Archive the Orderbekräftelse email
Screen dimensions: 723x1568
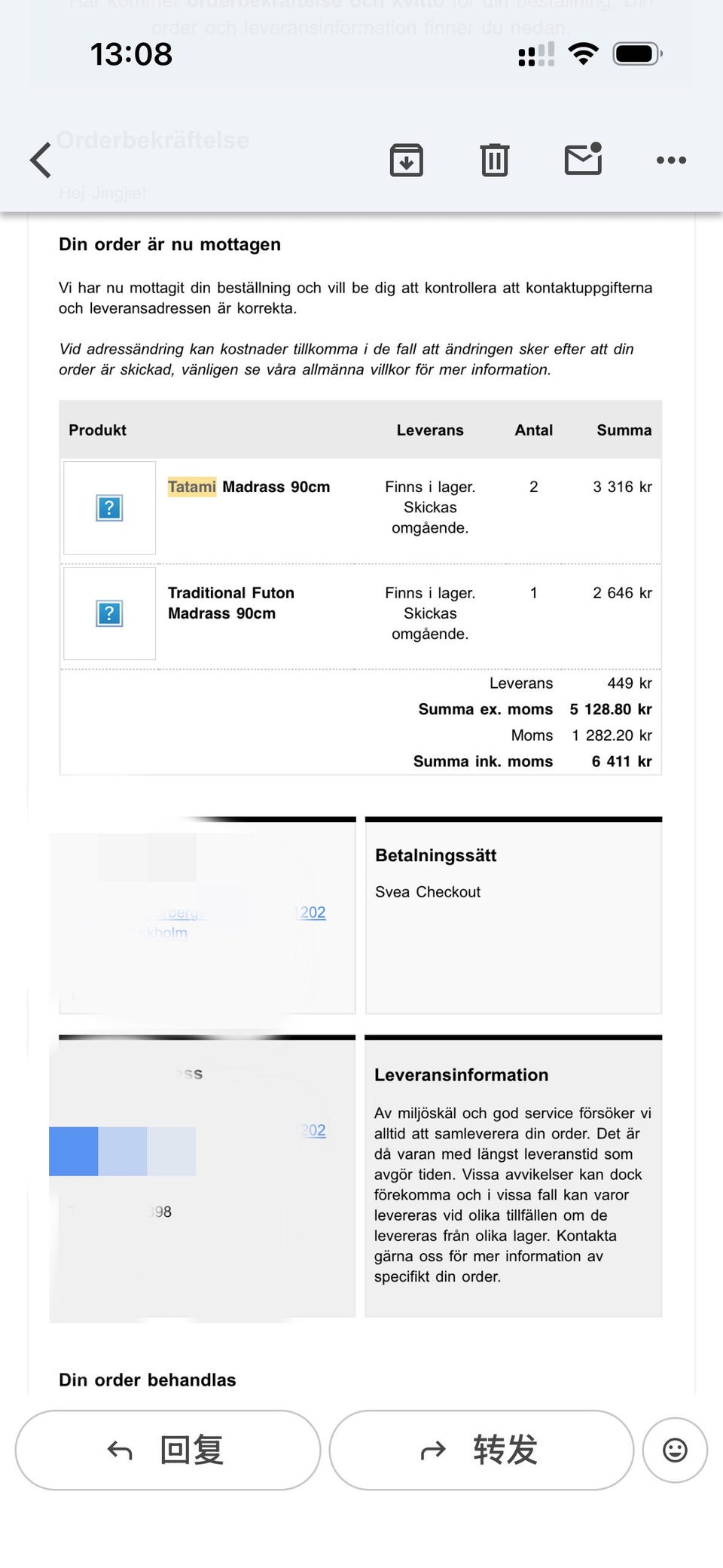(x=406, y=160)
